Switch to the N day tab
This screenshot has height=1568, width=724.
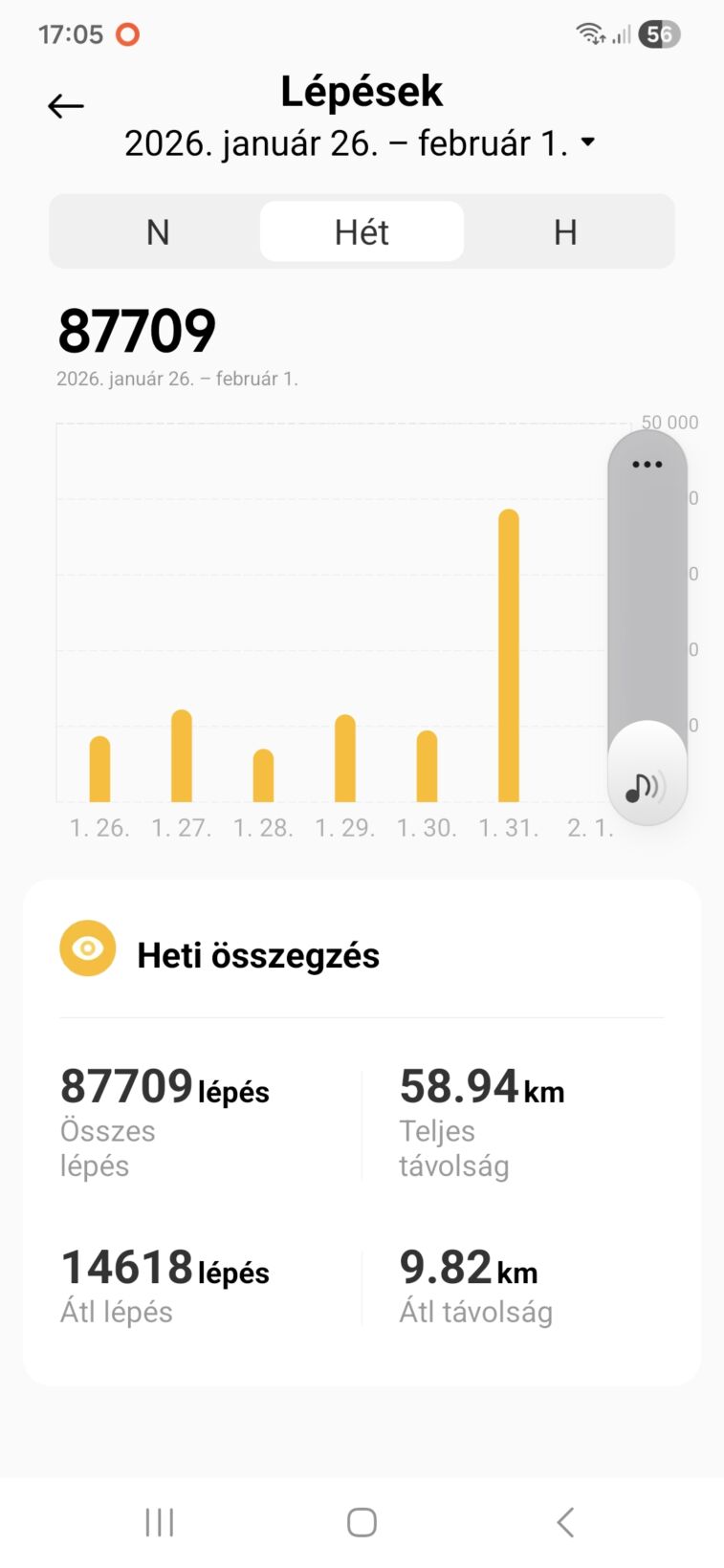click(x=158, y=232)
